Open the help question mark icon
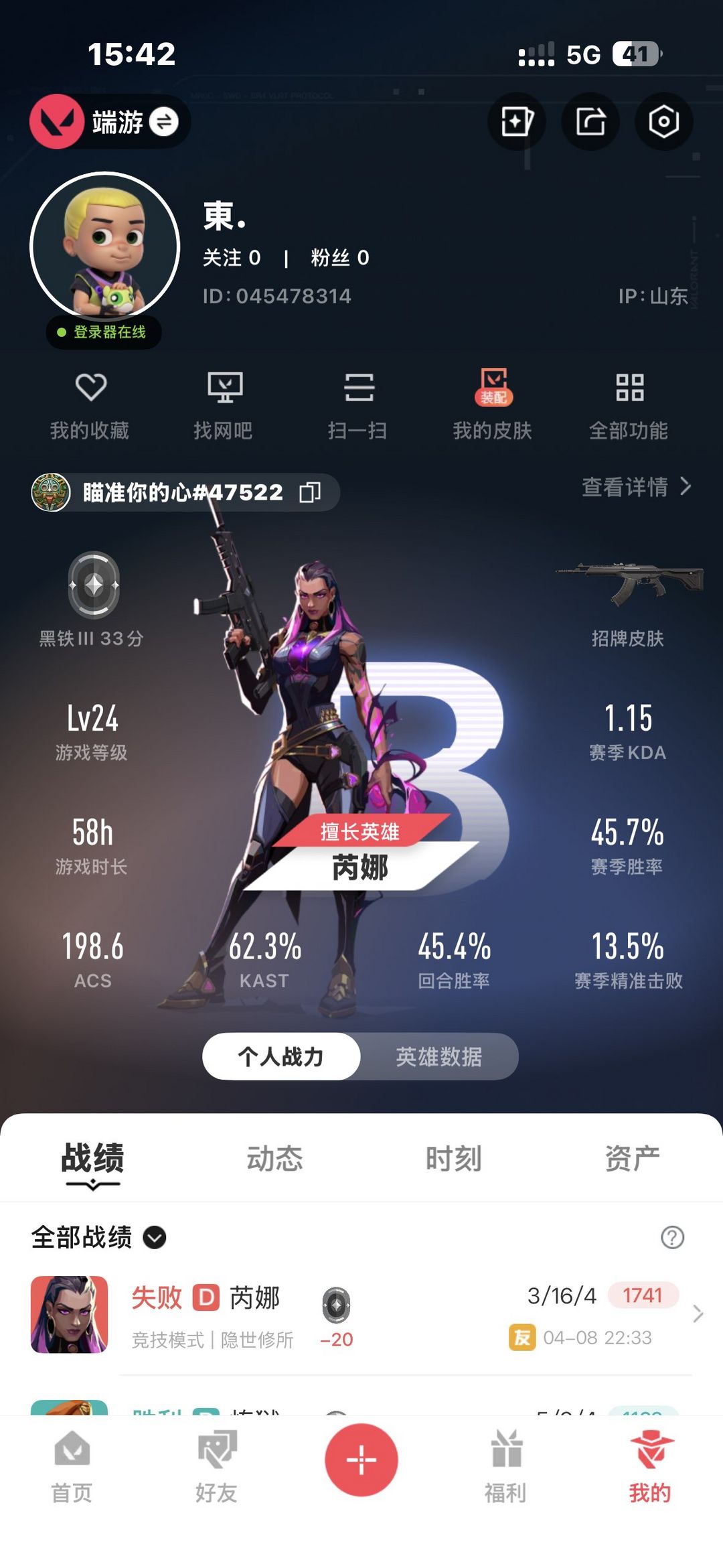 [672, 1237]
